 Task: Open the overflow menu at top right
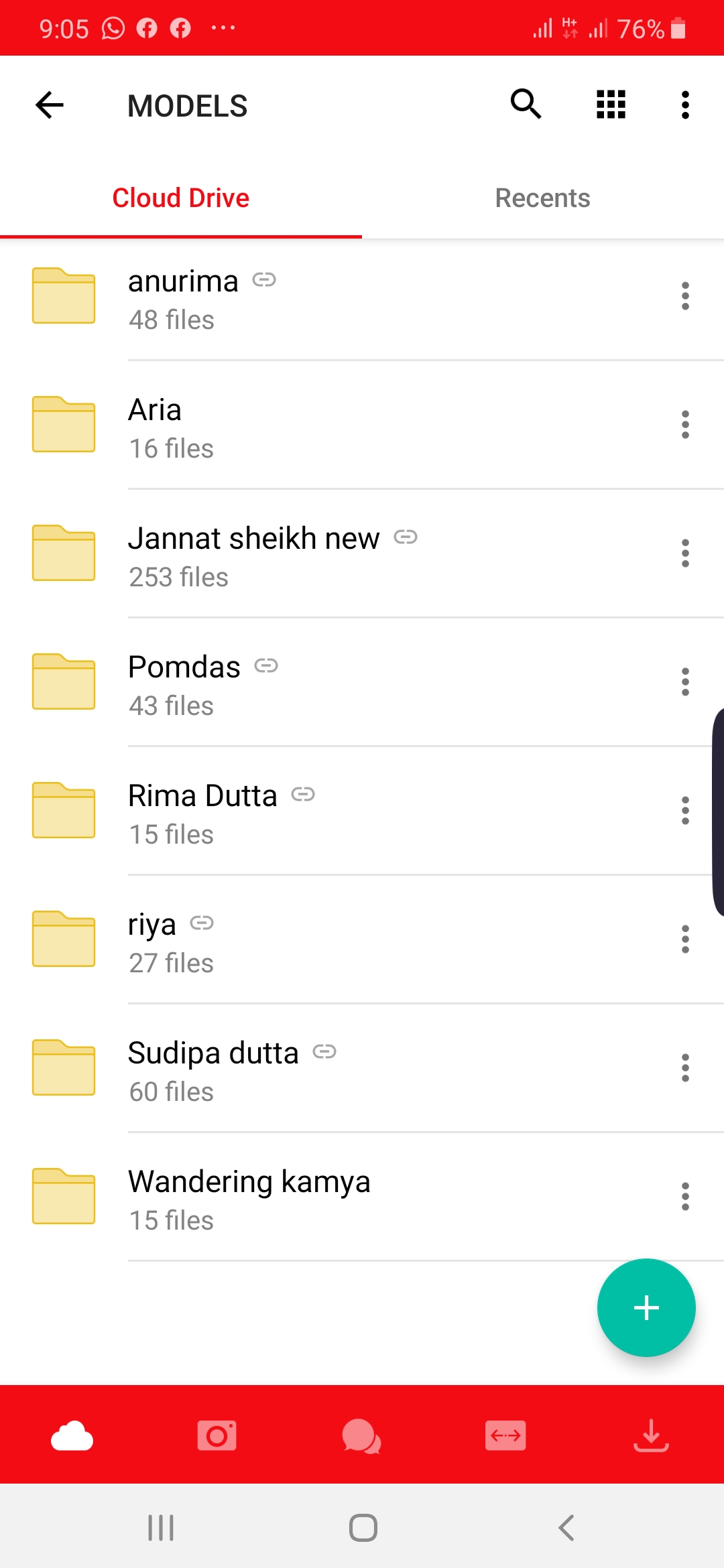click(684, 105)
